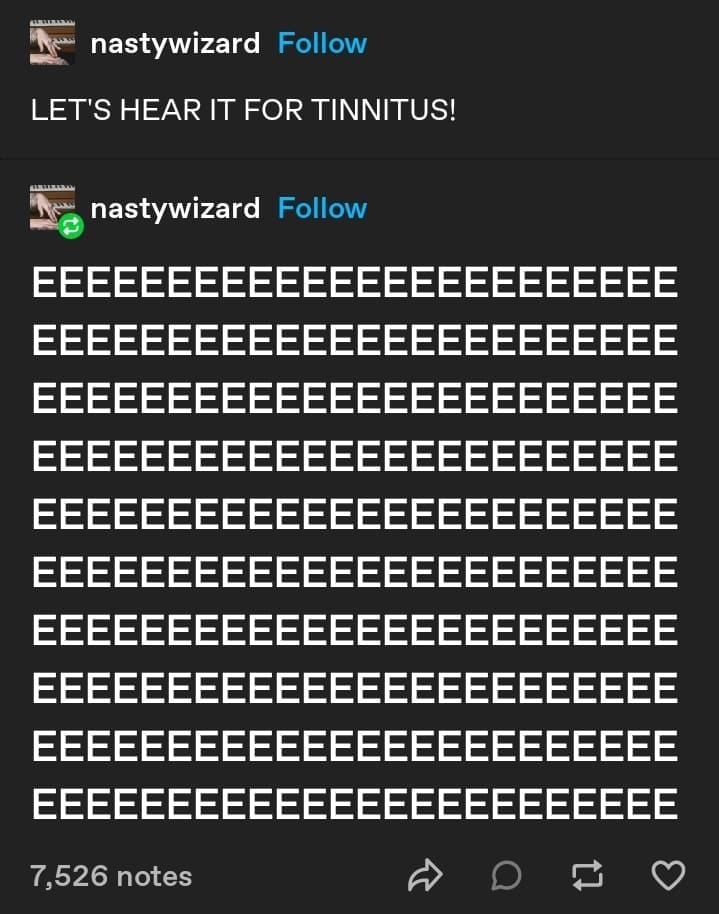Open the avatar with the green reblog badge
Screen dimensions: 719x914
pyautogui.click(x=52, y=210)
